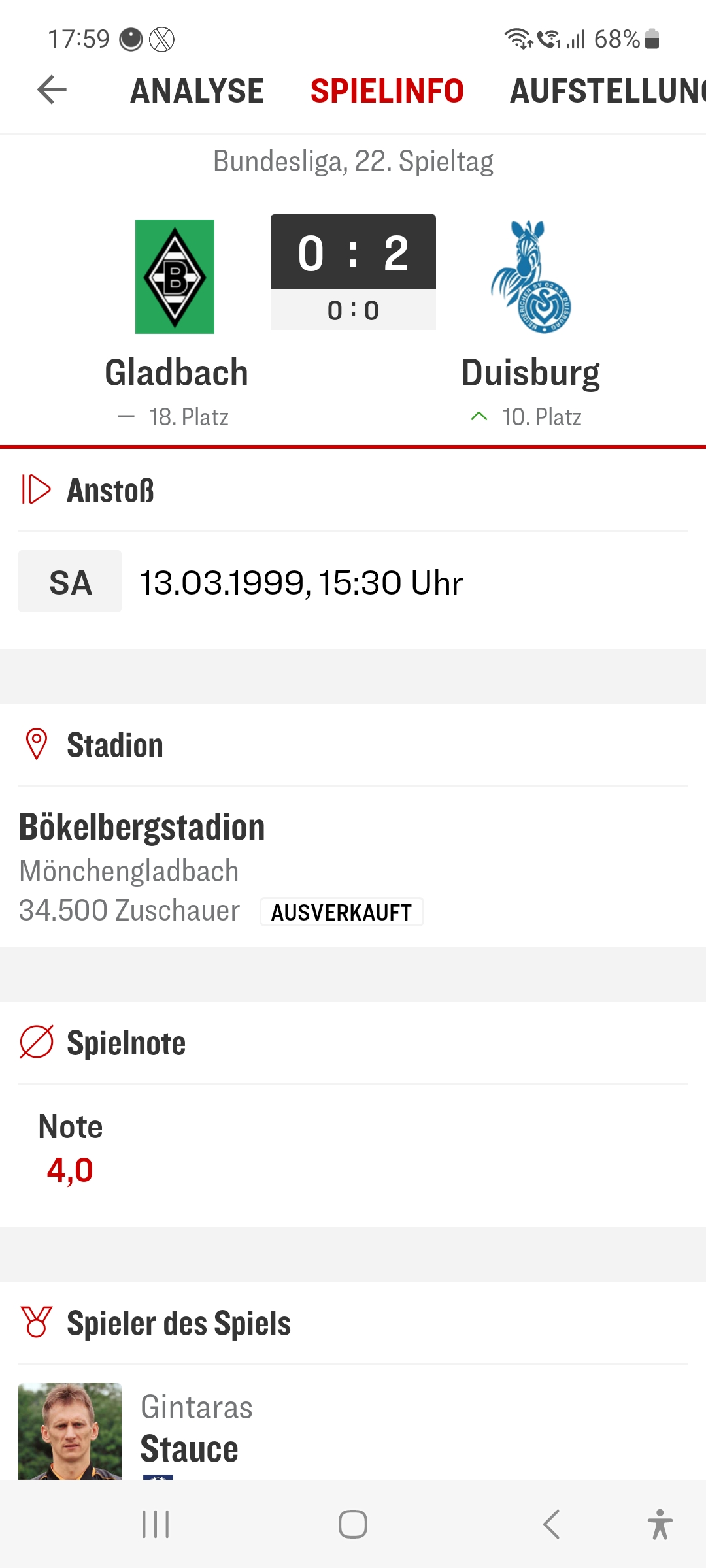
Task: Open the Aufstellung tab
Action: click(607, 91)
